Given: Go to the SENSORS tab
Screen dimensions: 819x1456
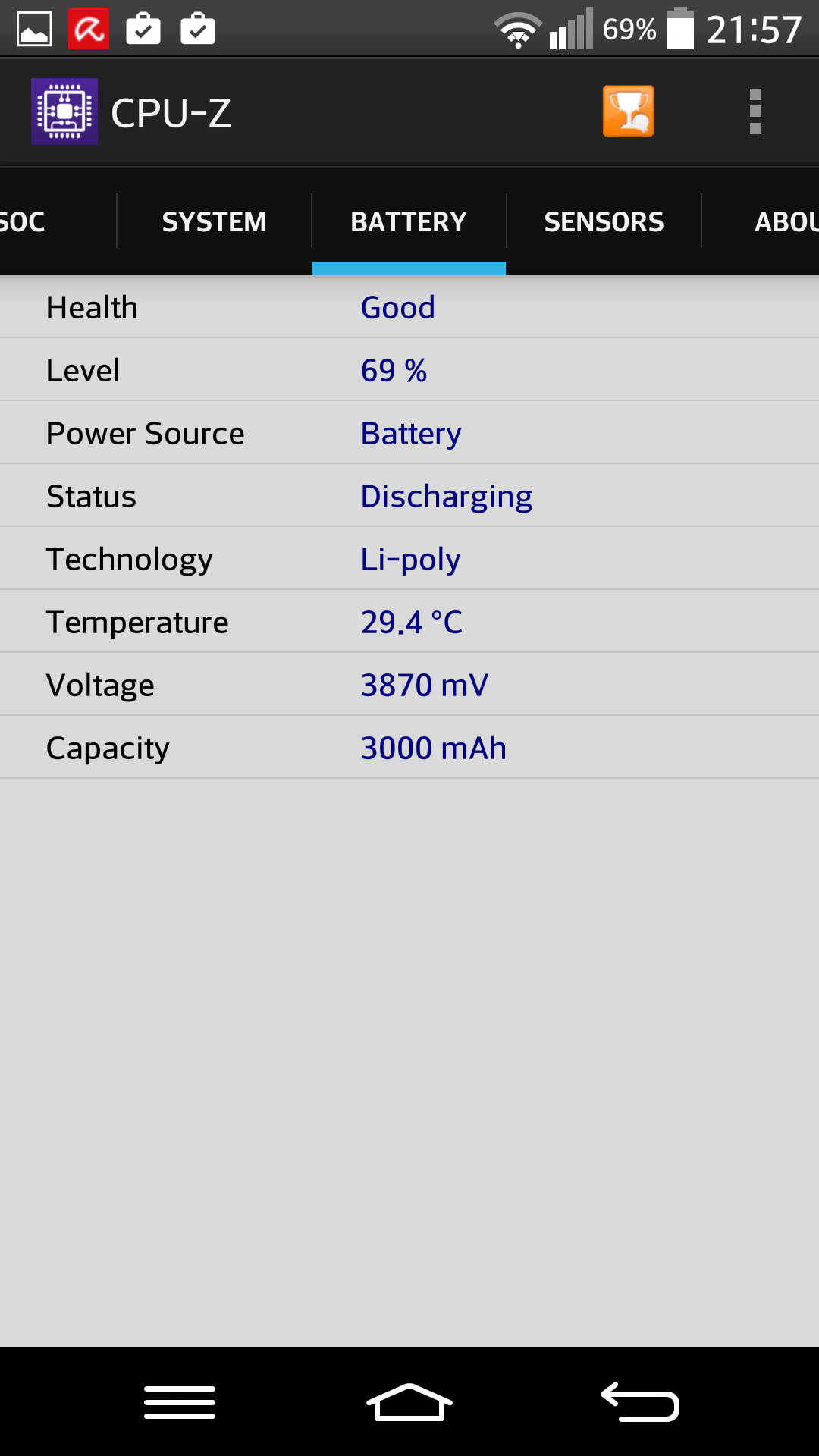Looking at the screenshot, I should (x=604, y=222).
